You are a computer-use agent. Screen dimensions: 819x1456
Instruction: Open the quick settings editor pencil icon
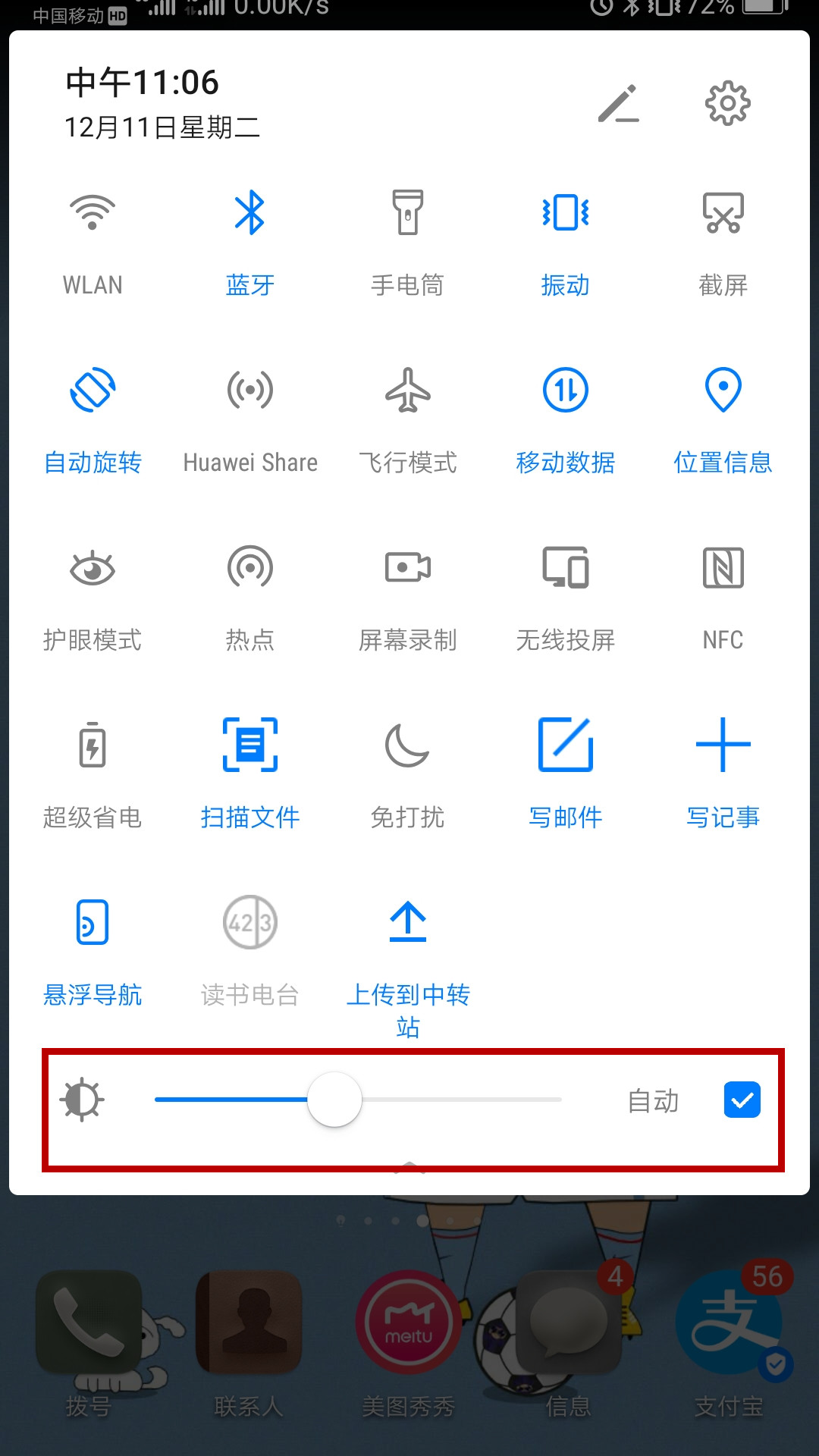point(619,103)
